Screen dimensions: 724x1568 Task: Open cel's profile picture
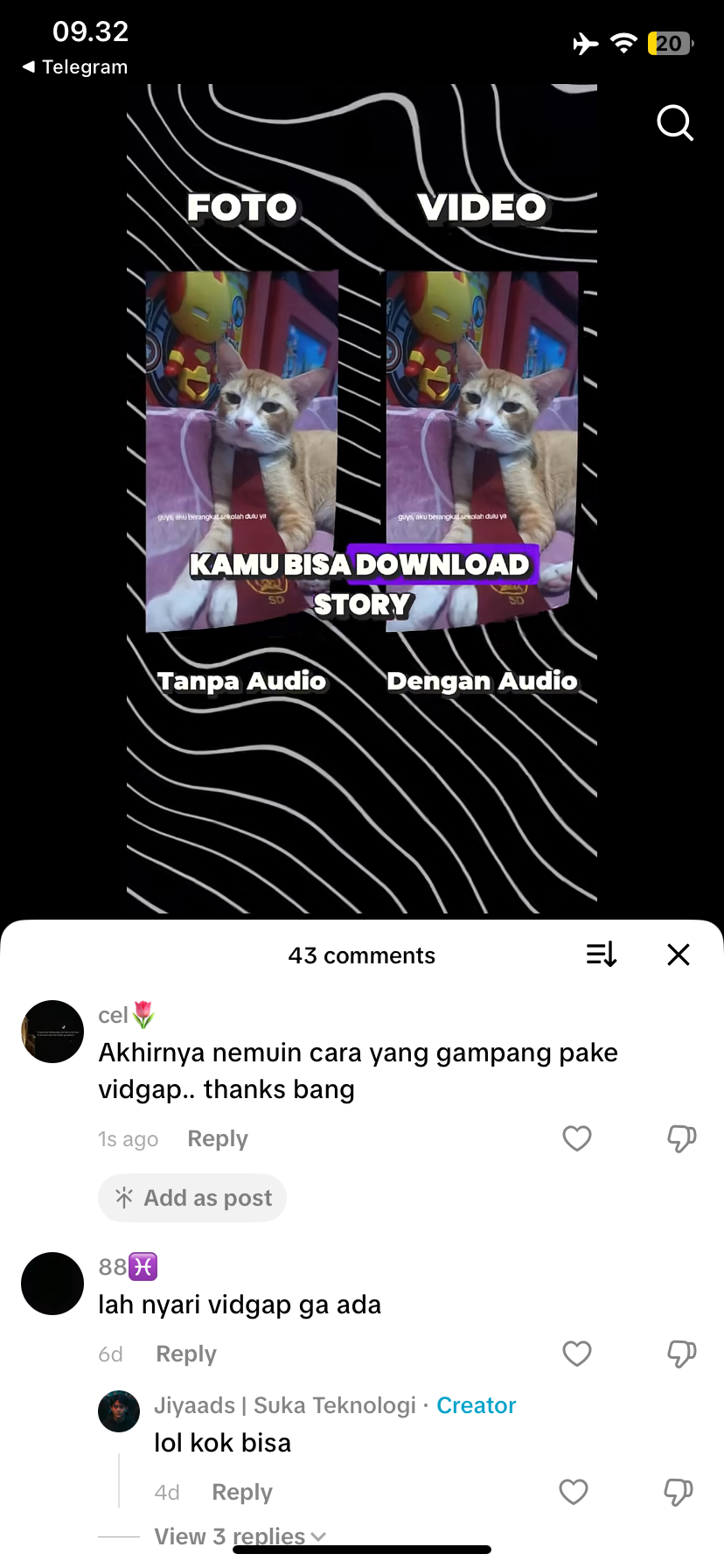point(52,1032)
